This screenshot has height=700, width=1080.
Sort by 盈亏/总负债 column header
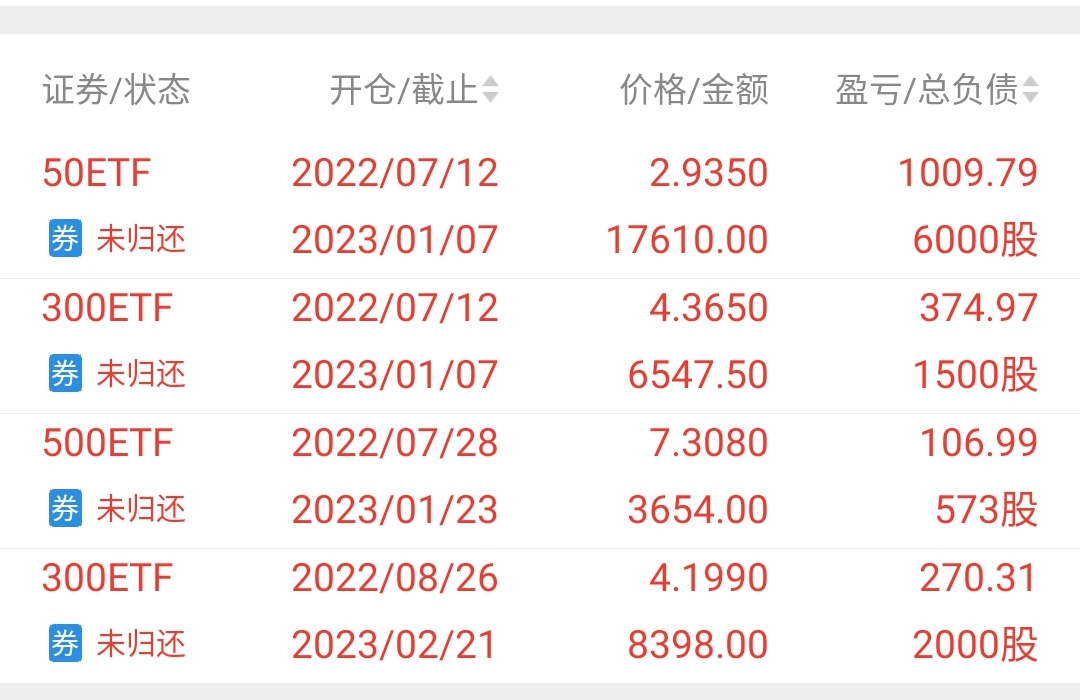pyautogui.click(x=937, y=90)
